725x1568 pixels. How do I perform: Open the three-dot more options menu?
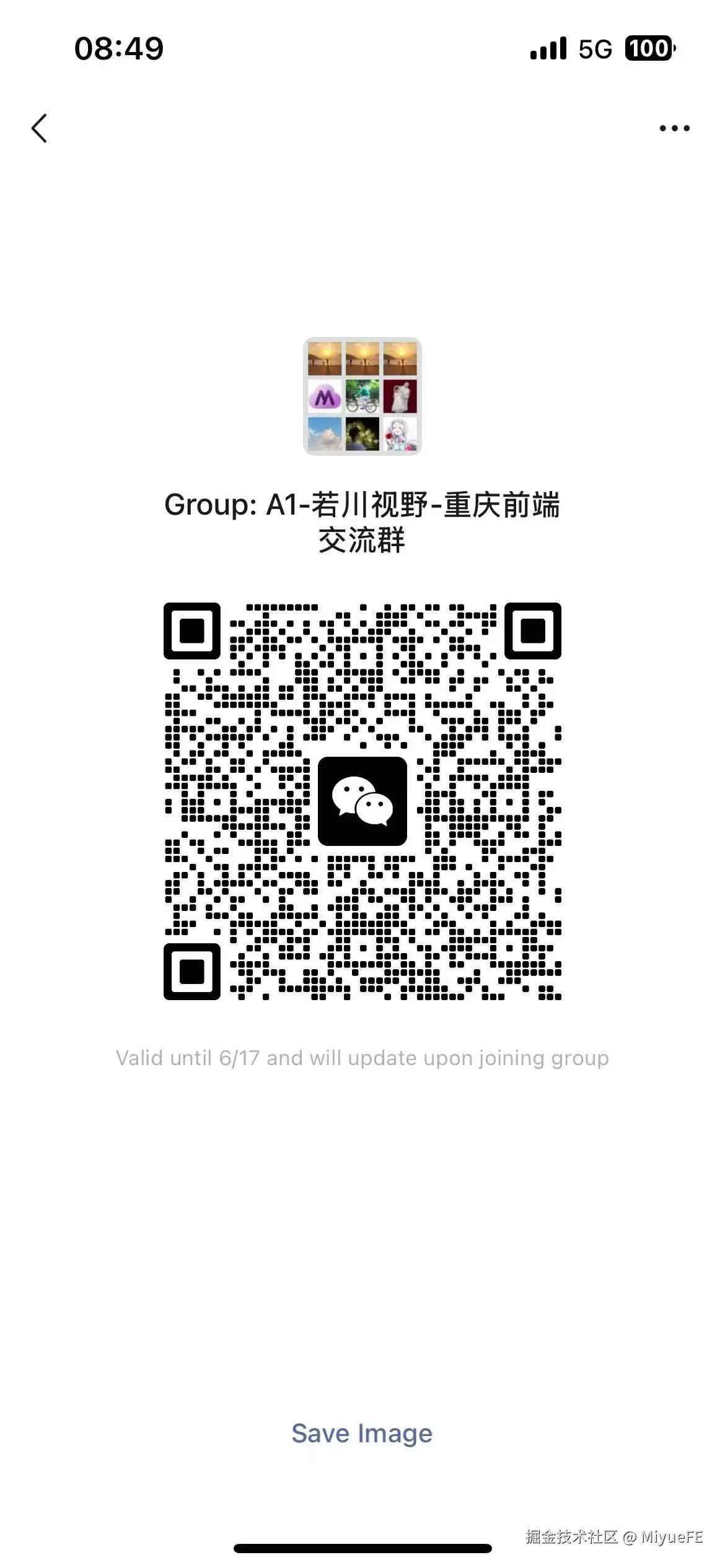(x=674, y=128)
